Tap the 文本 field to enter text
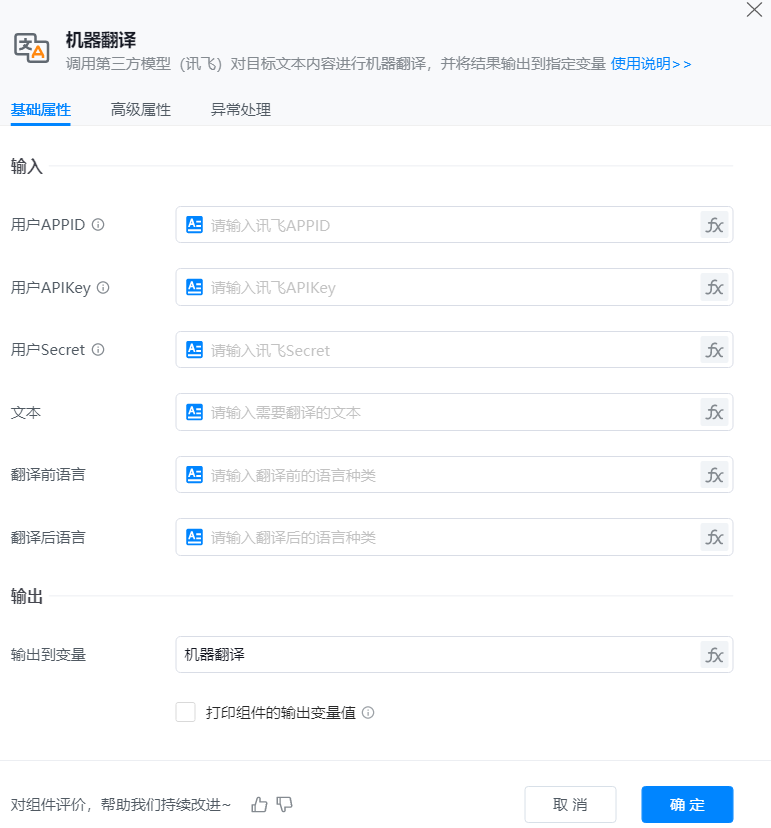 pos(450,412)
